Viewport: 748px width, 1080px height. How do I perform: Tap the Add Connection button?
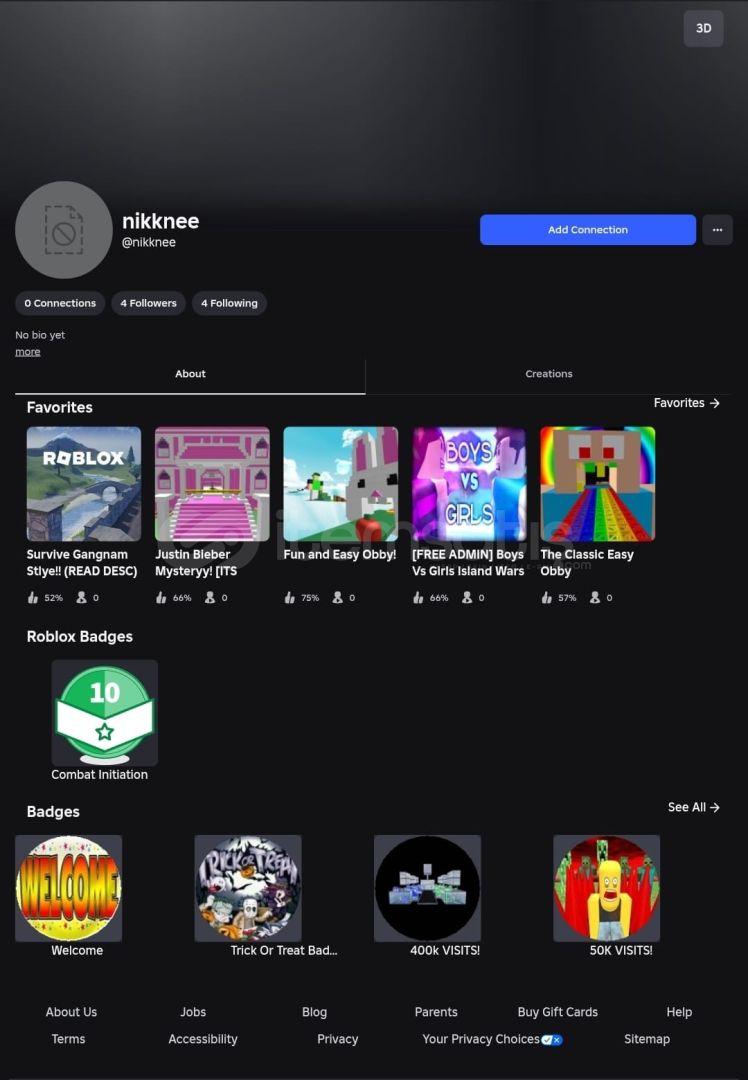click(587, 230)
